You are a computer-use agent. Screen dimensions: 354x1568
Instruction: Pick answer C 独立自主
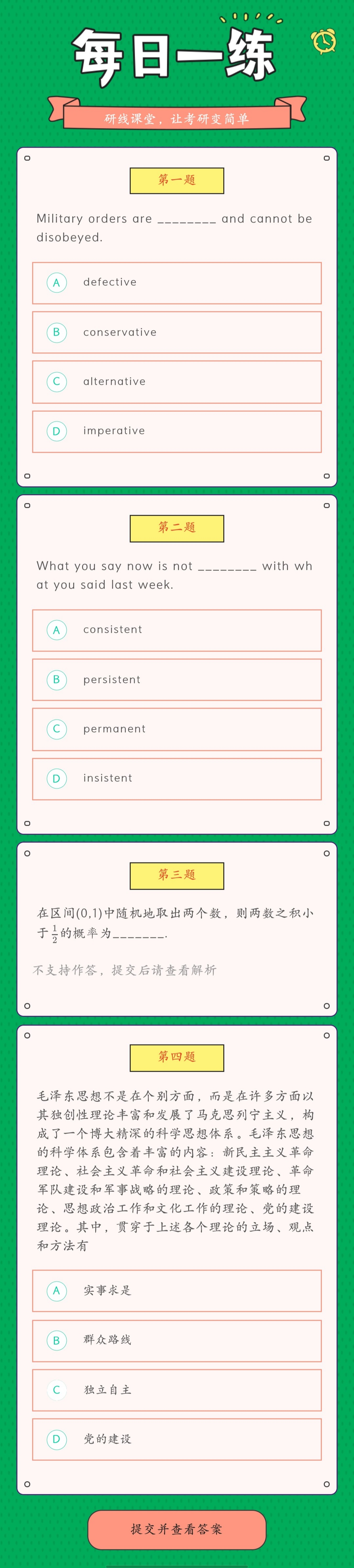tap(177, 1390)
